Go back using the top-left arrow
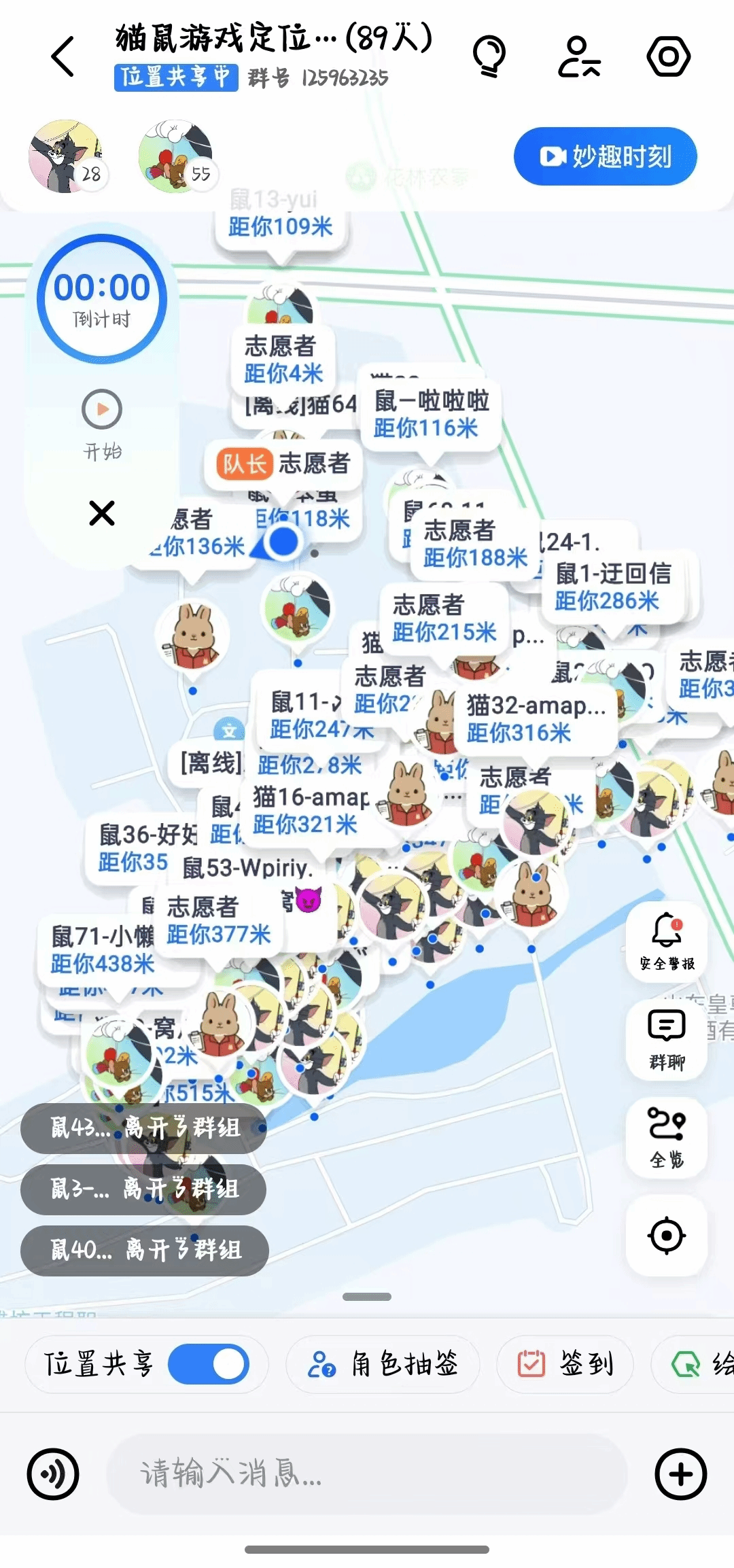 (63, 56)
